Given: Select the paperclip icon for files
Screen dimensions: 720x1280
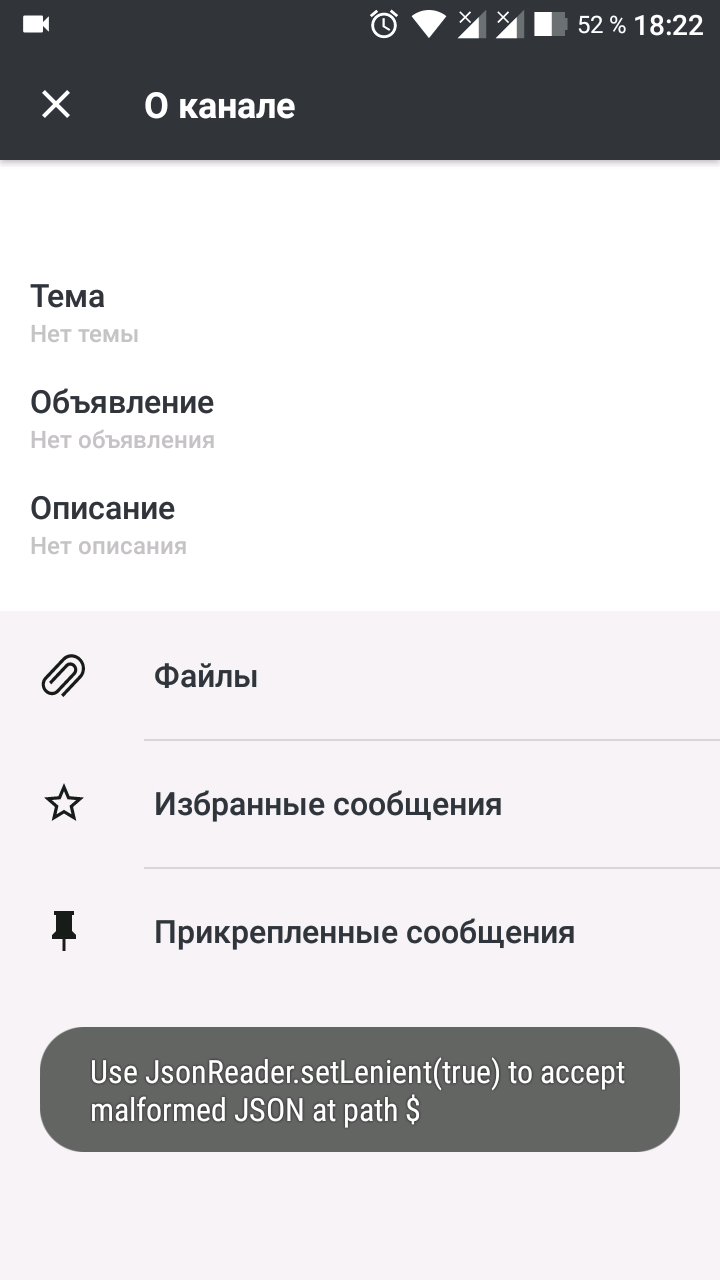Looking at the screenshot, I should 62,675.
